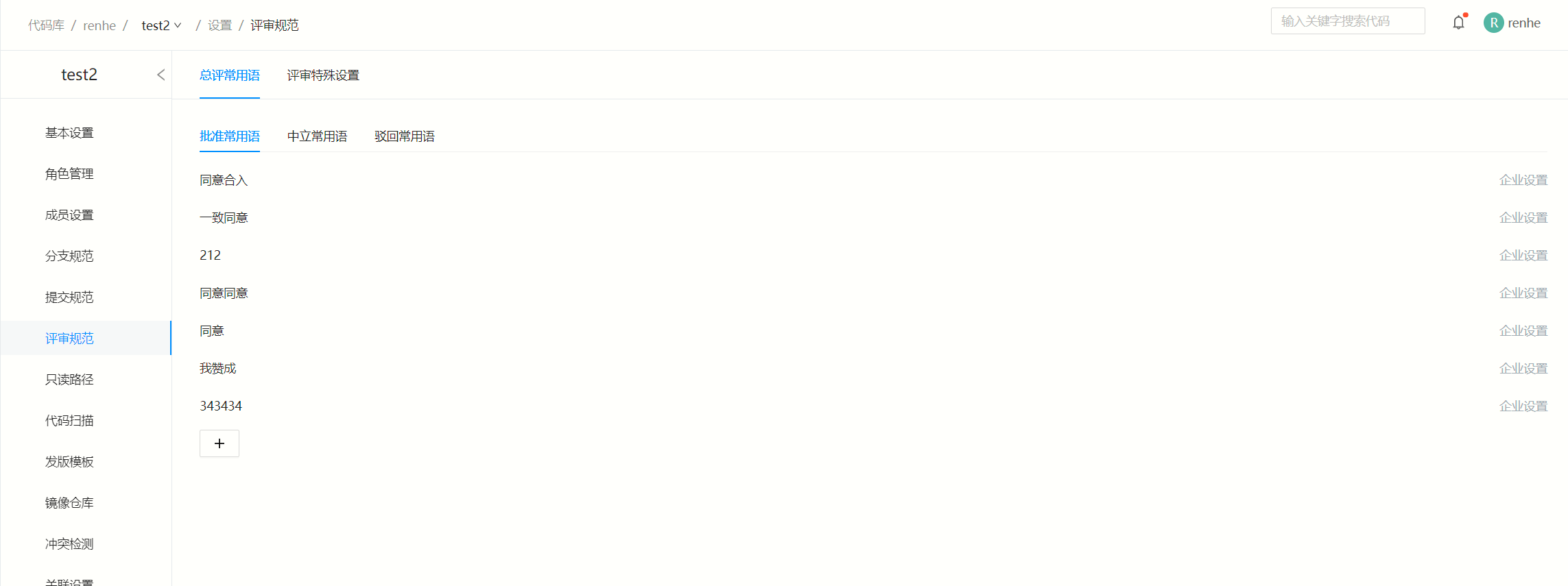Open 代码扫描 settings
Image resolution: width=1568 pixels, height=586 pixels.
[69, 421]
